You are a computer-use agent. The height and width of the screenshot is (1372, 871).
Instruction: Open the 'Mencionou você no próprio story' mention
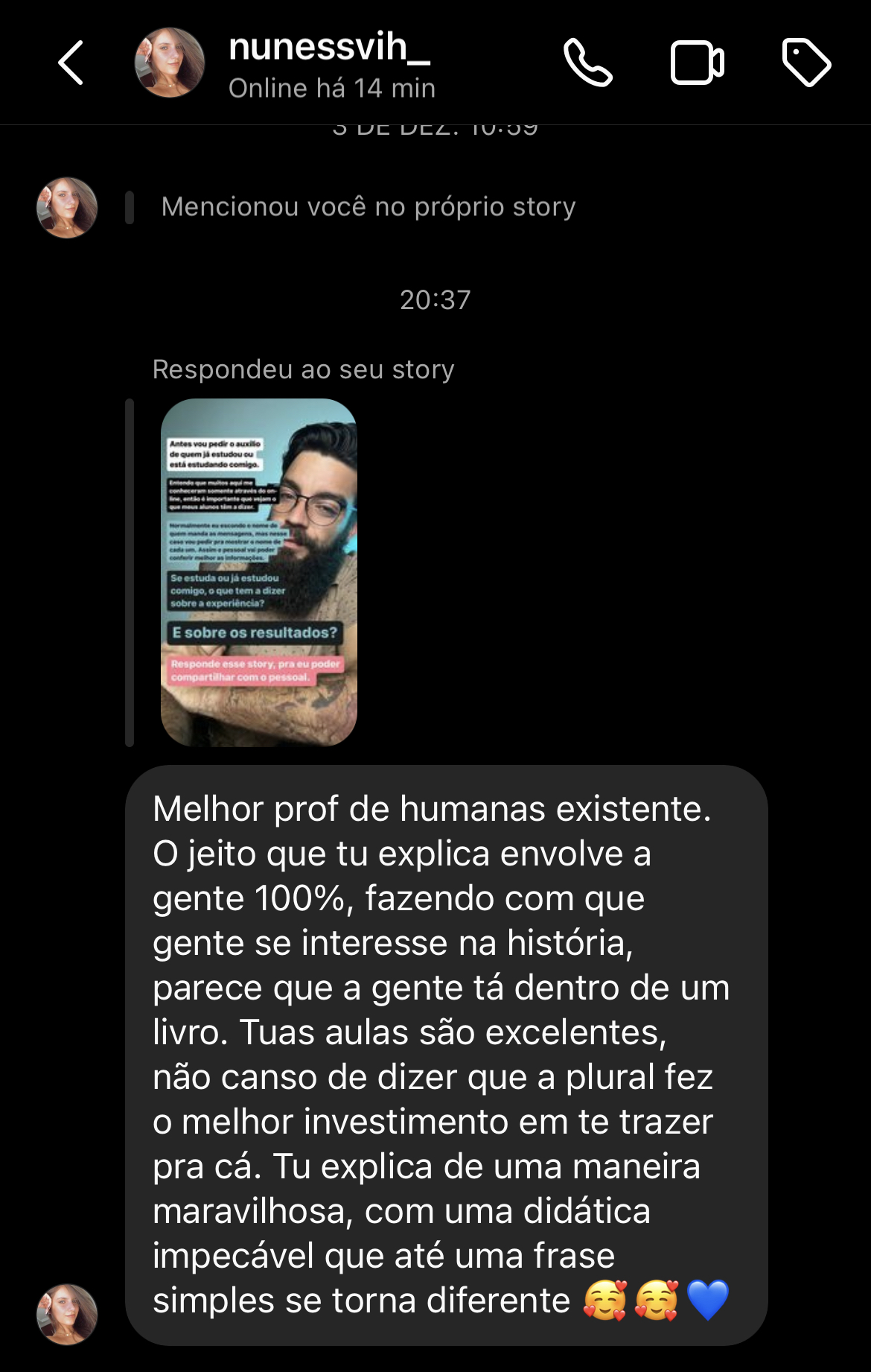coord(368,207)
